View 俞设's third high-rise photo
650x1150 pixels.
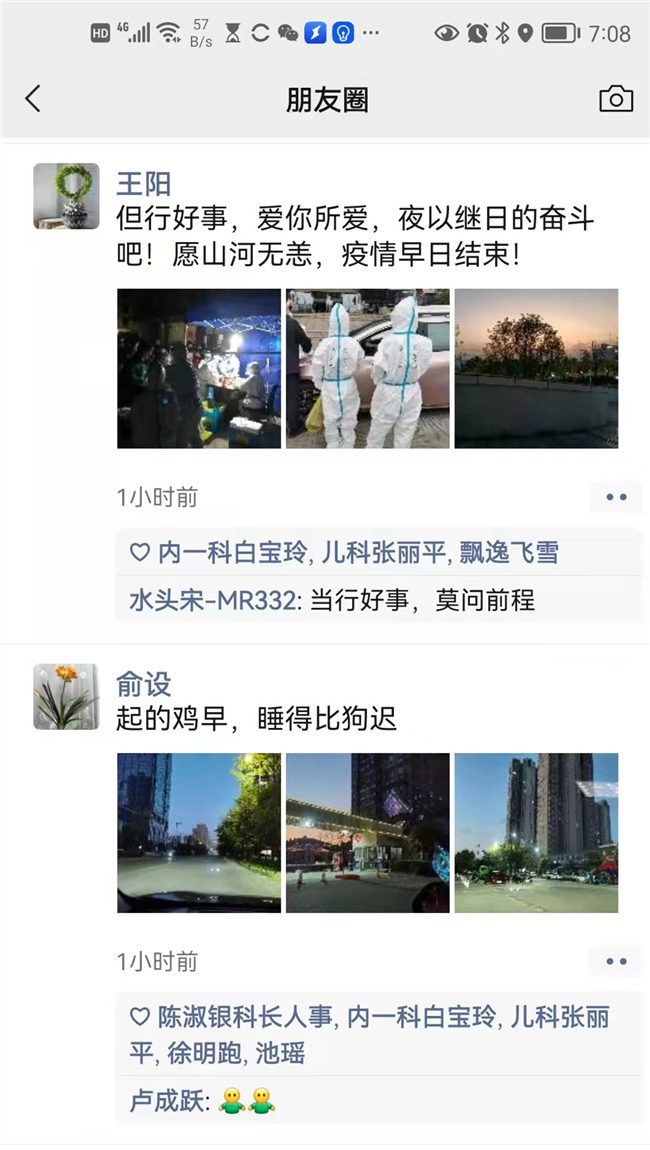pyautogui.click(x=536, y=832)
